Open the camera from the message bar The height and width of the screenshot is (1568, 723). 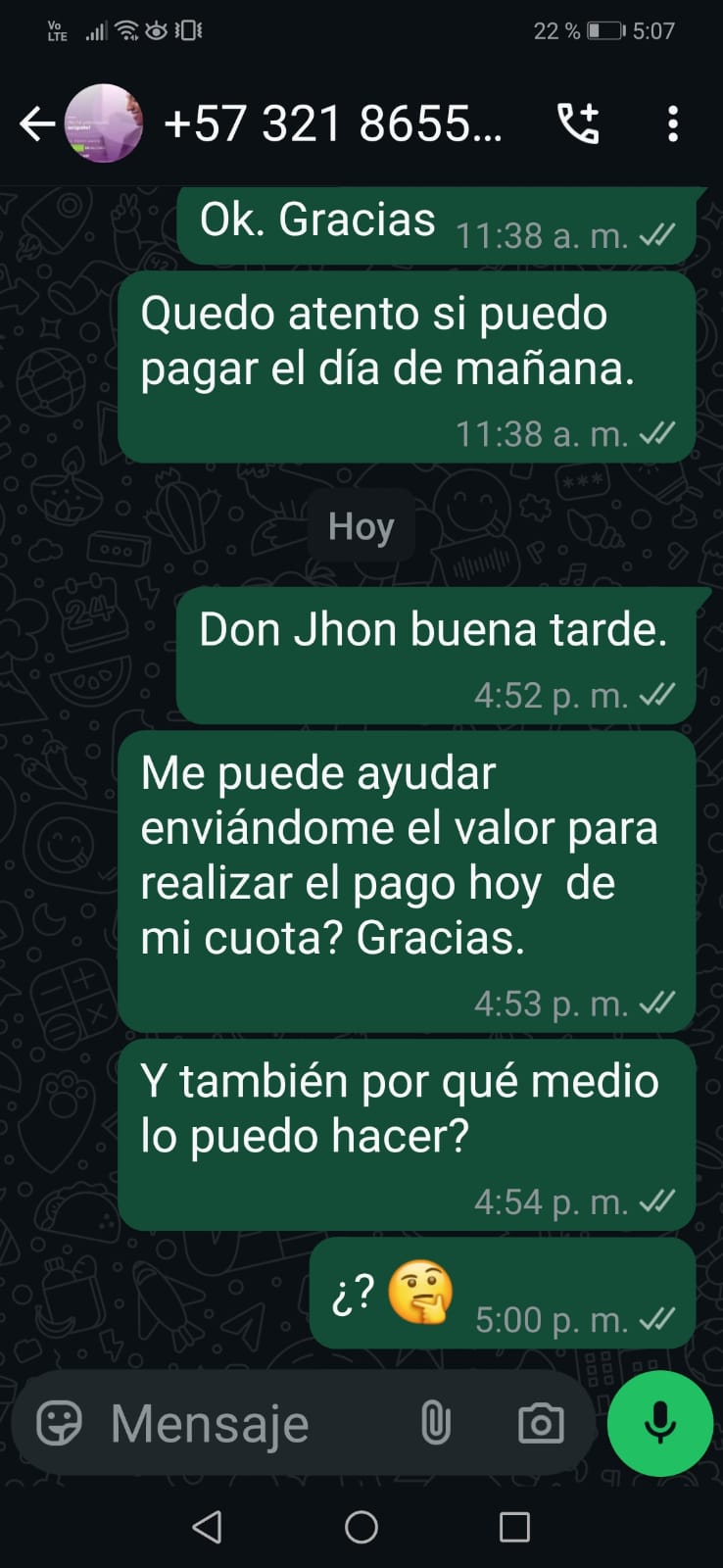coord(541,1423)
